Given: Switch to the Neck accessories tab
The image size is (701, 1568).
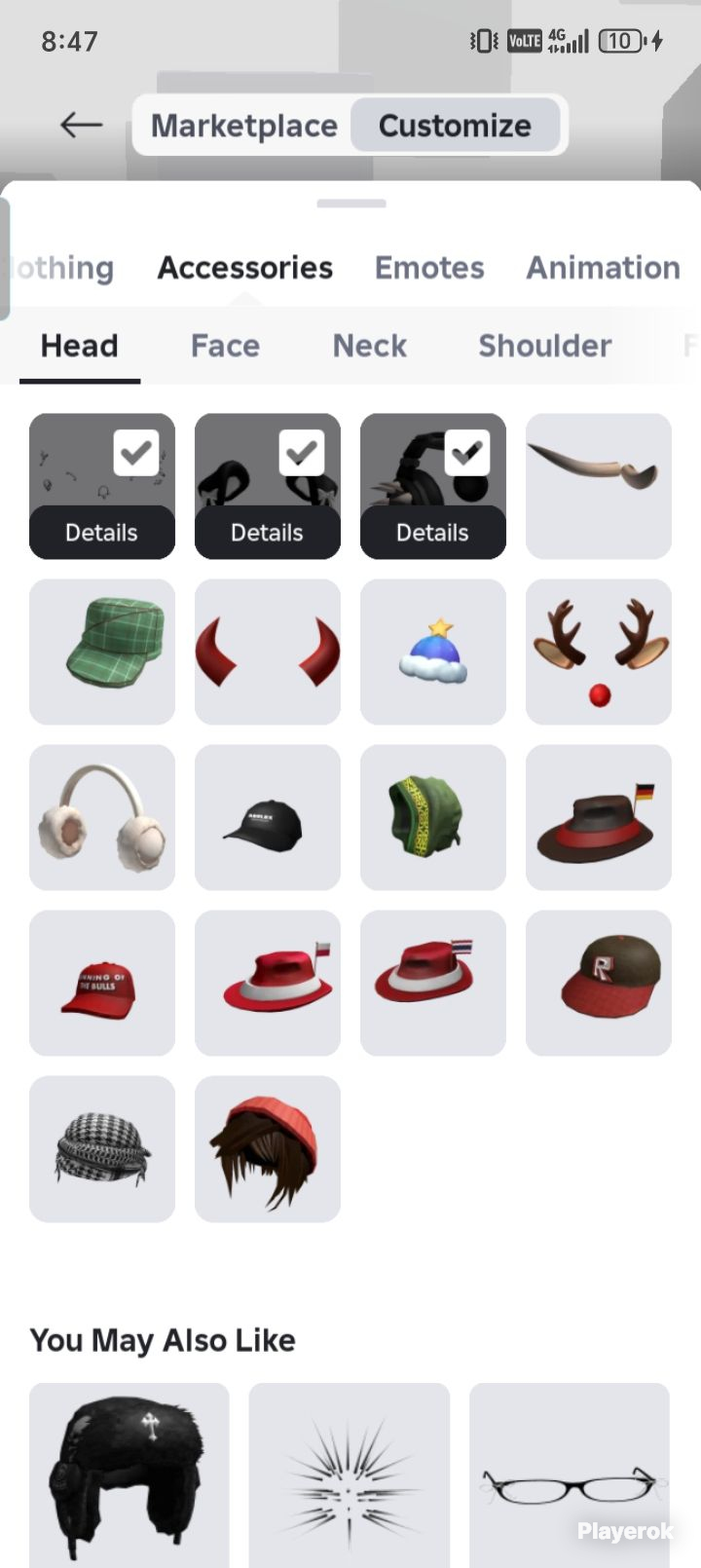Looking at the screenshot, I should coord(369,346).
